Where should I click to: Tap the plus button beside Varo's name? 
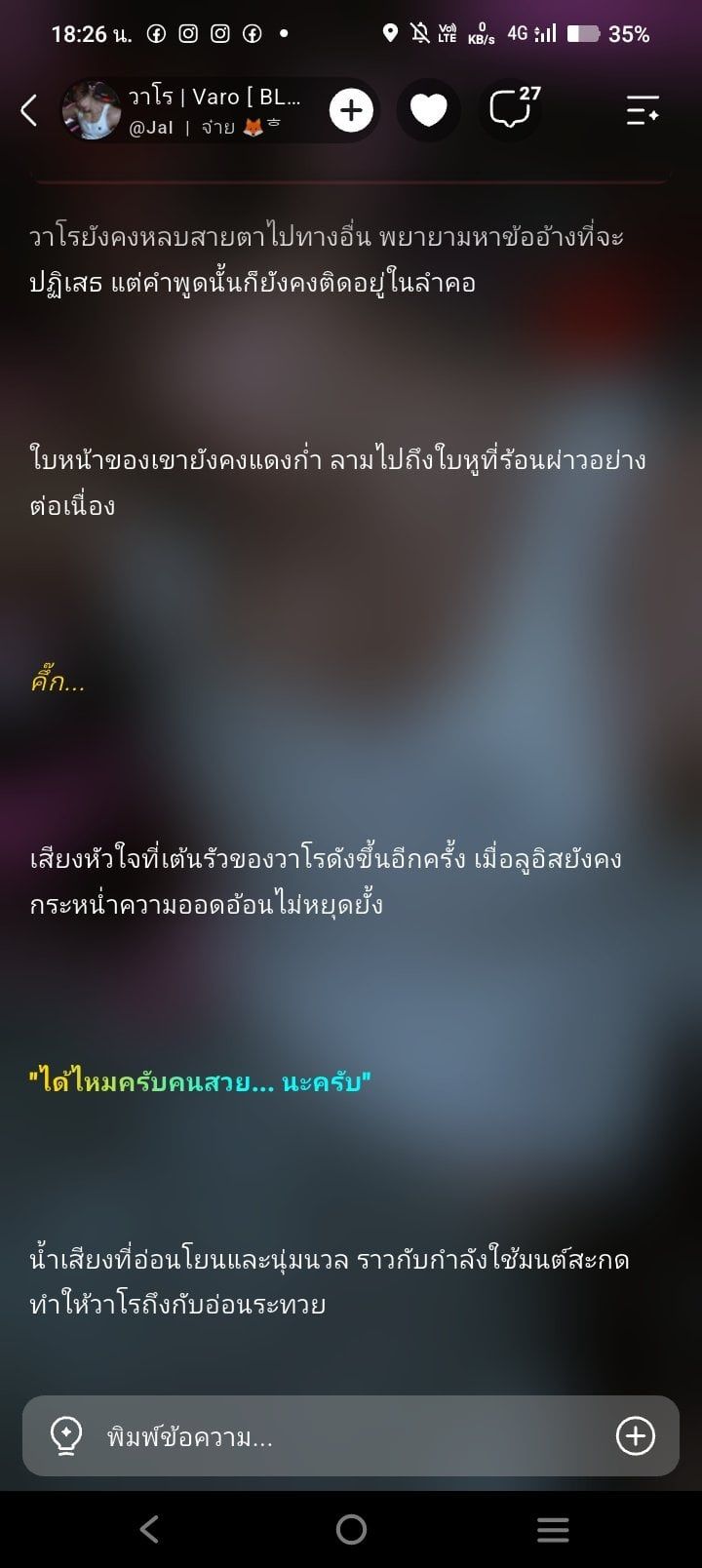coord(351,110)
